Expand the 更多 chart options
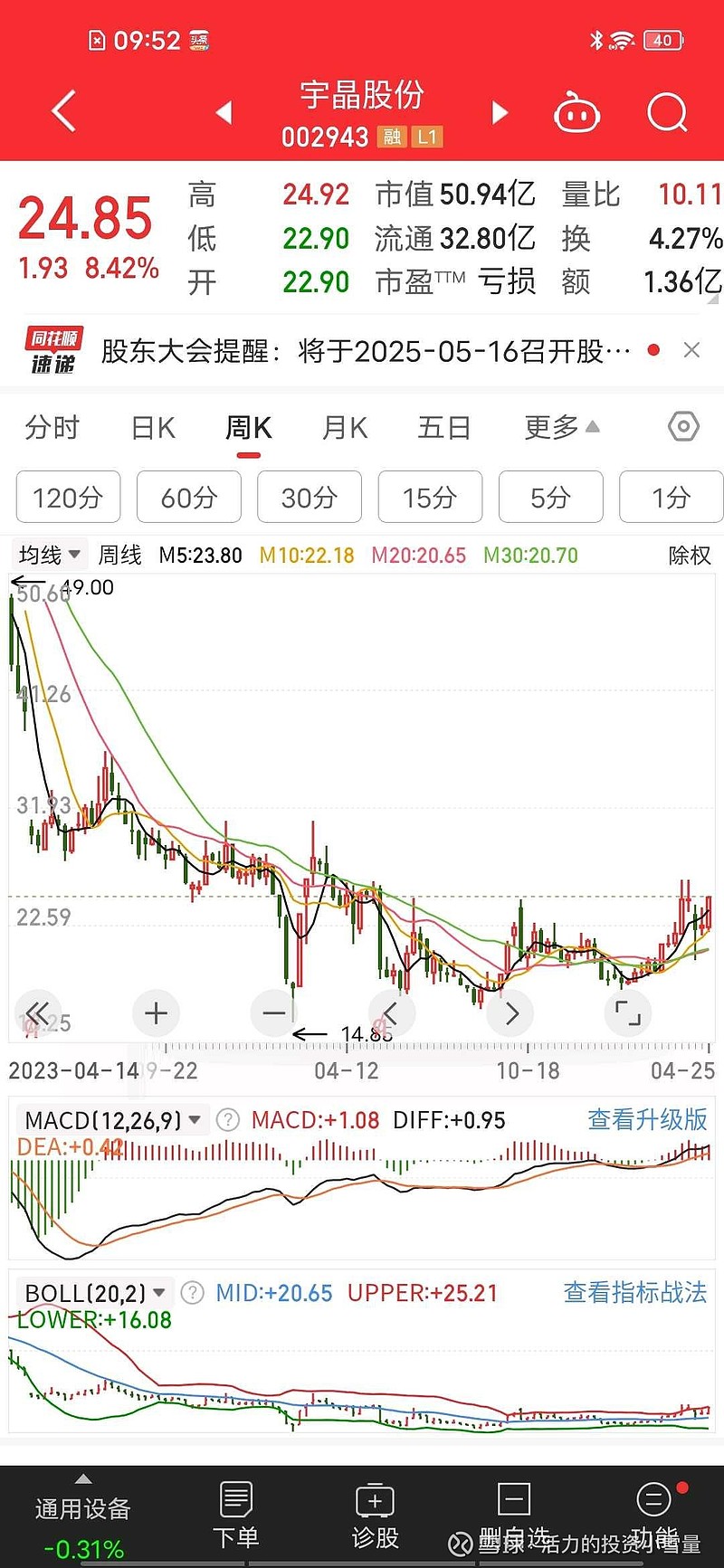This screenshot has height=1568, width=724. click(561, 427)
